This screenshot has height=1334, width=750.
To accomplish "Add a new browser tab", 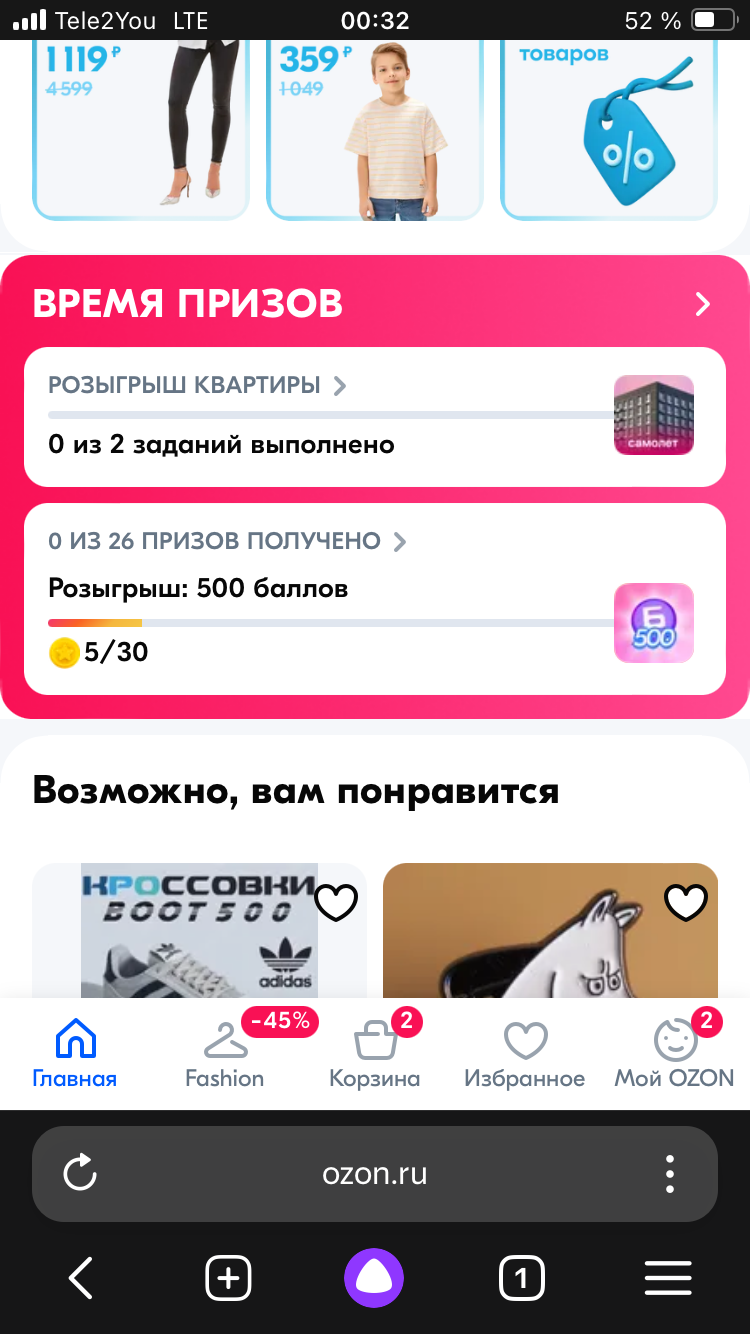I will click(228, 1277).
